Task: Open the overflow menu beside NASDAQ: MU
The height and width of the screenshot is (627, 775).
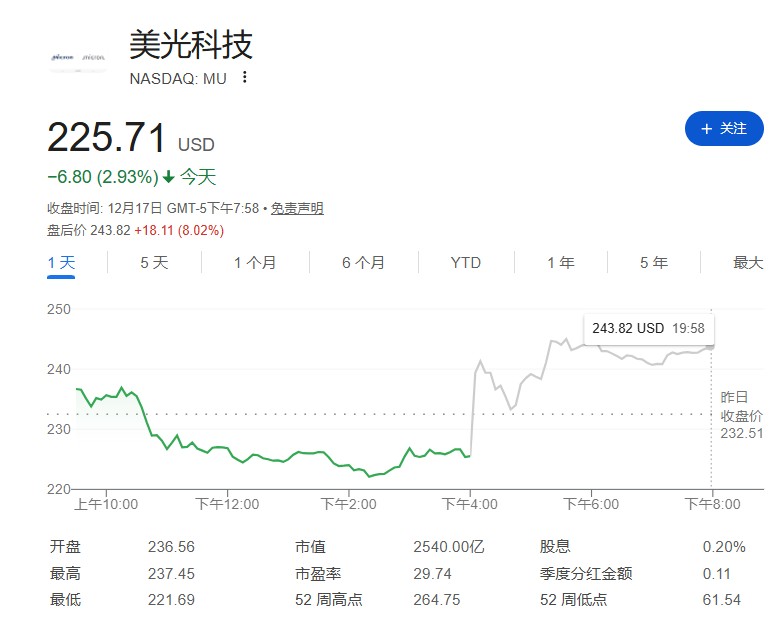Action: (x=244, y=77)
